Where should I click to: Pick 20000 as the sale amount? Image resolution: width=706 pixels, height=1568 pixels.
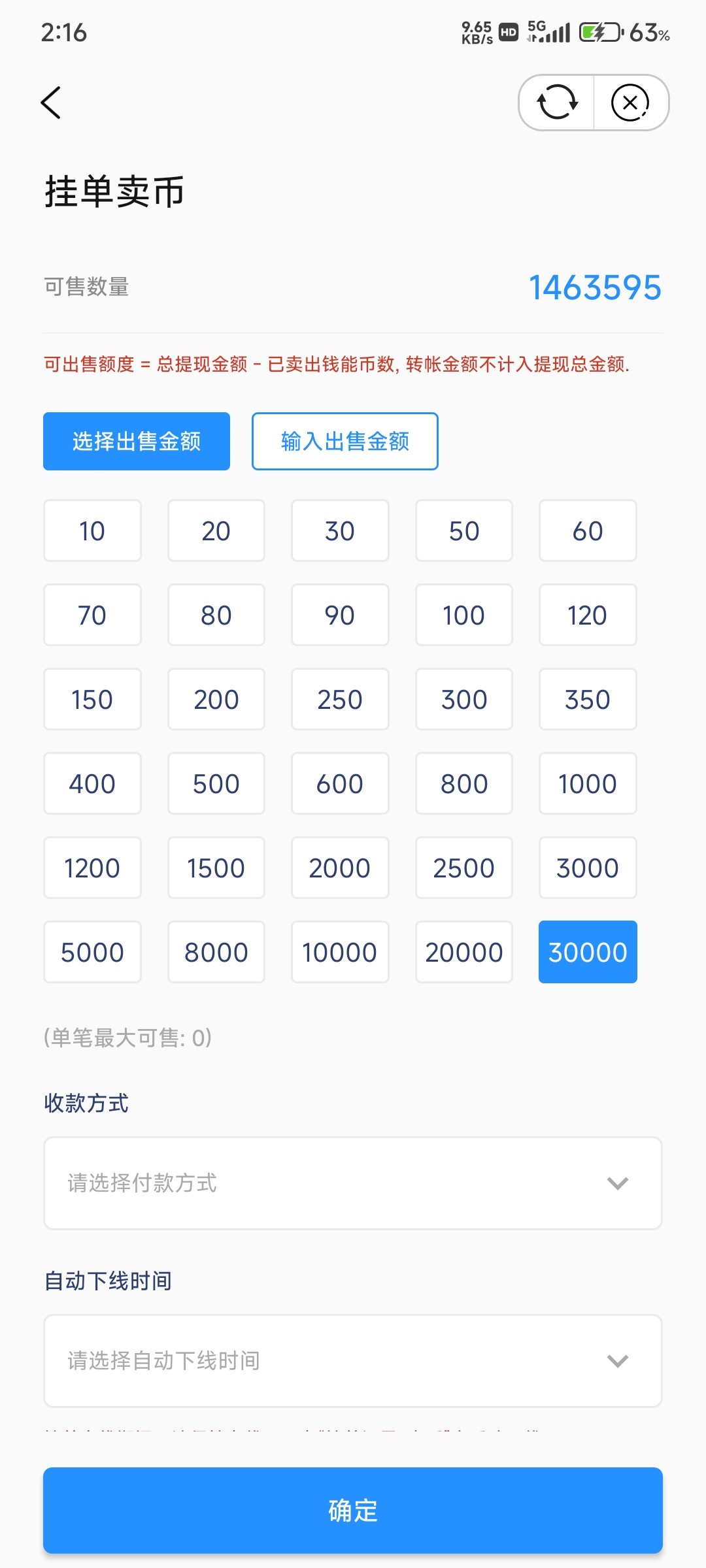coord(464,952)
